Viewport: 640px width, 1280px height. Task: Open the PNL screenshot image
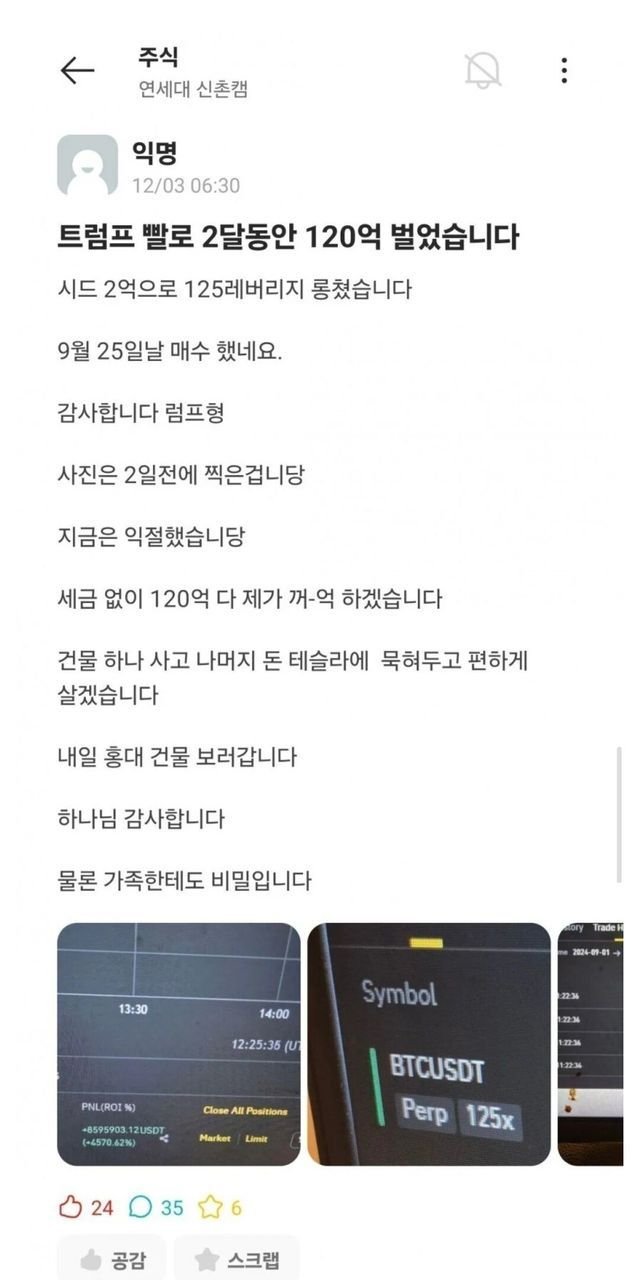179,1044
